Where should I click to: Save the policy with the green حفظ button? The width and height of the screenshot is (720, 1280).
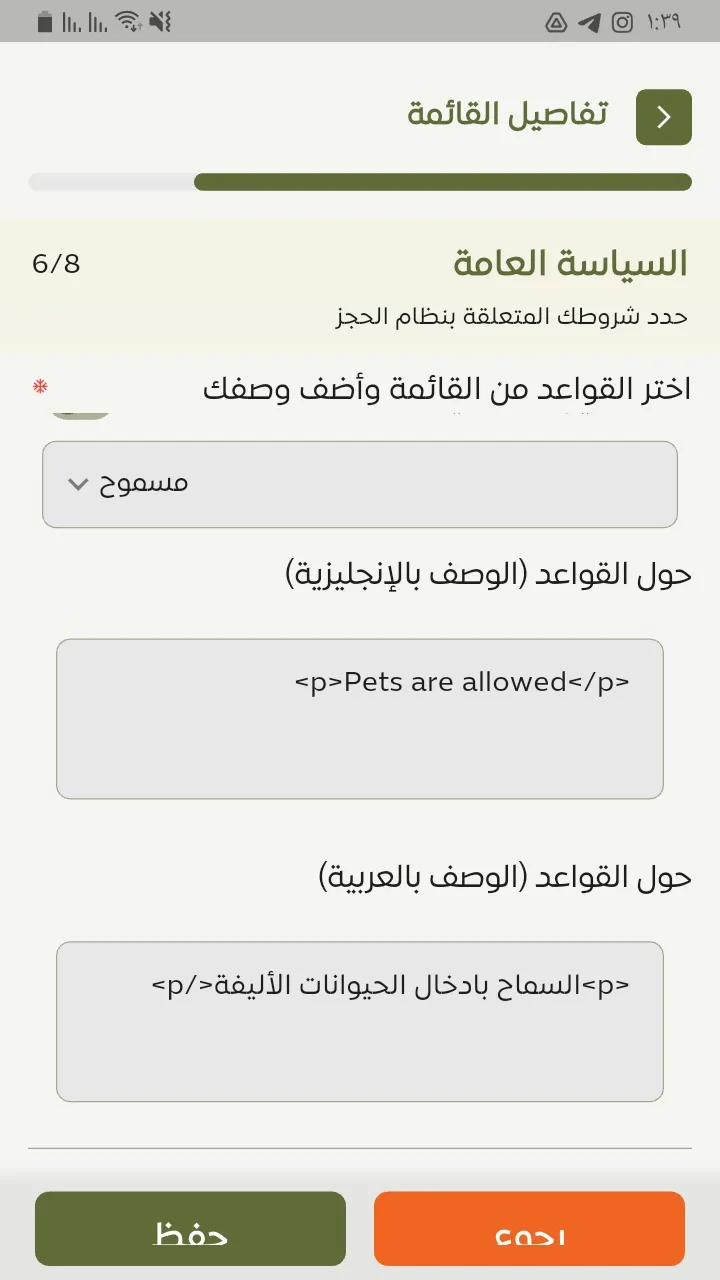pyautogui.click(x=190, y=1229)
